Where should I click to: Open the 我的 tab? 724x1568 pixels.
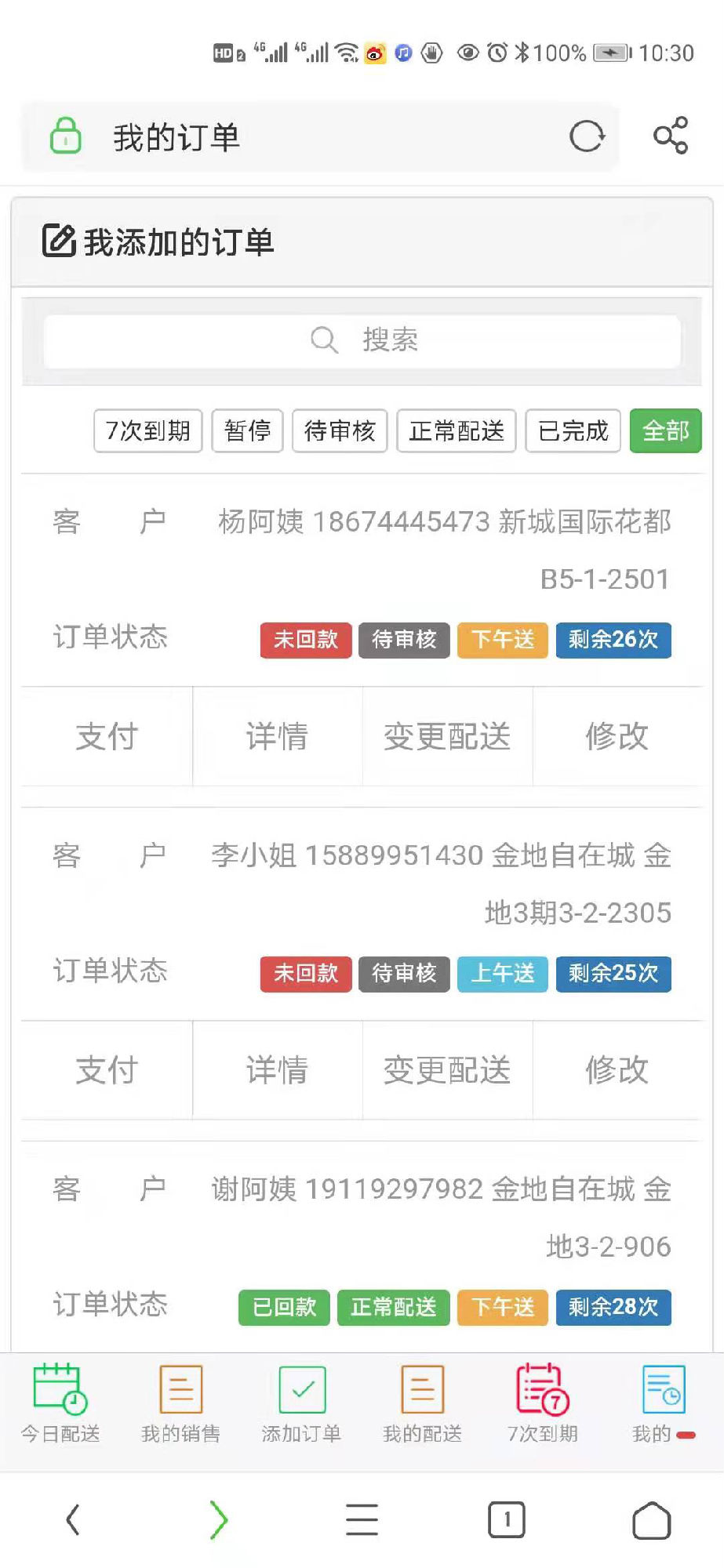click(x=664, y=1404)
